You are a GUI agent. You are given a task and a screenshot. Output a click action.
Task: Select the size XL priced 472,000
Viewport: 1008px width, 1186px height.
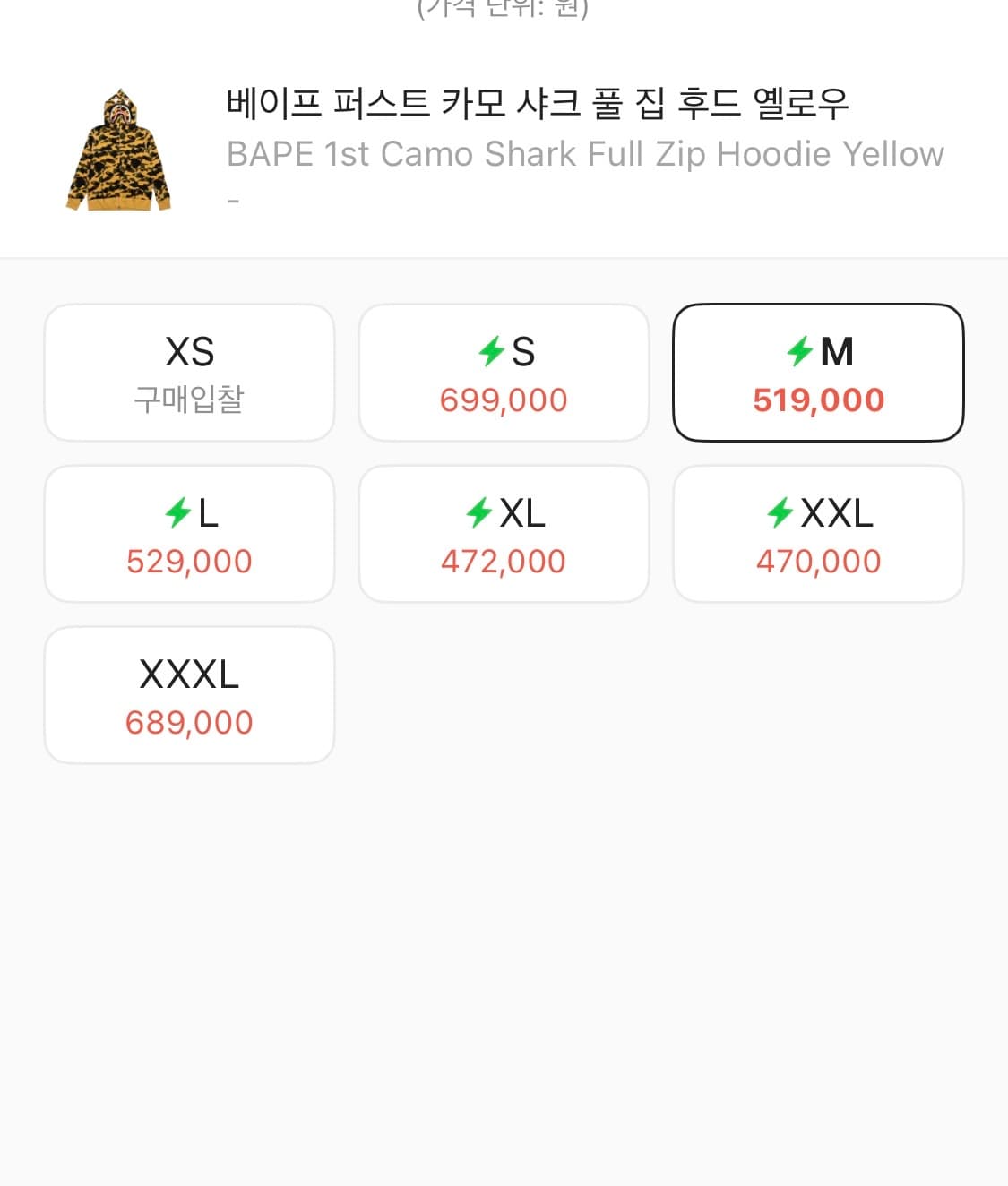click(x=504, y=533)
